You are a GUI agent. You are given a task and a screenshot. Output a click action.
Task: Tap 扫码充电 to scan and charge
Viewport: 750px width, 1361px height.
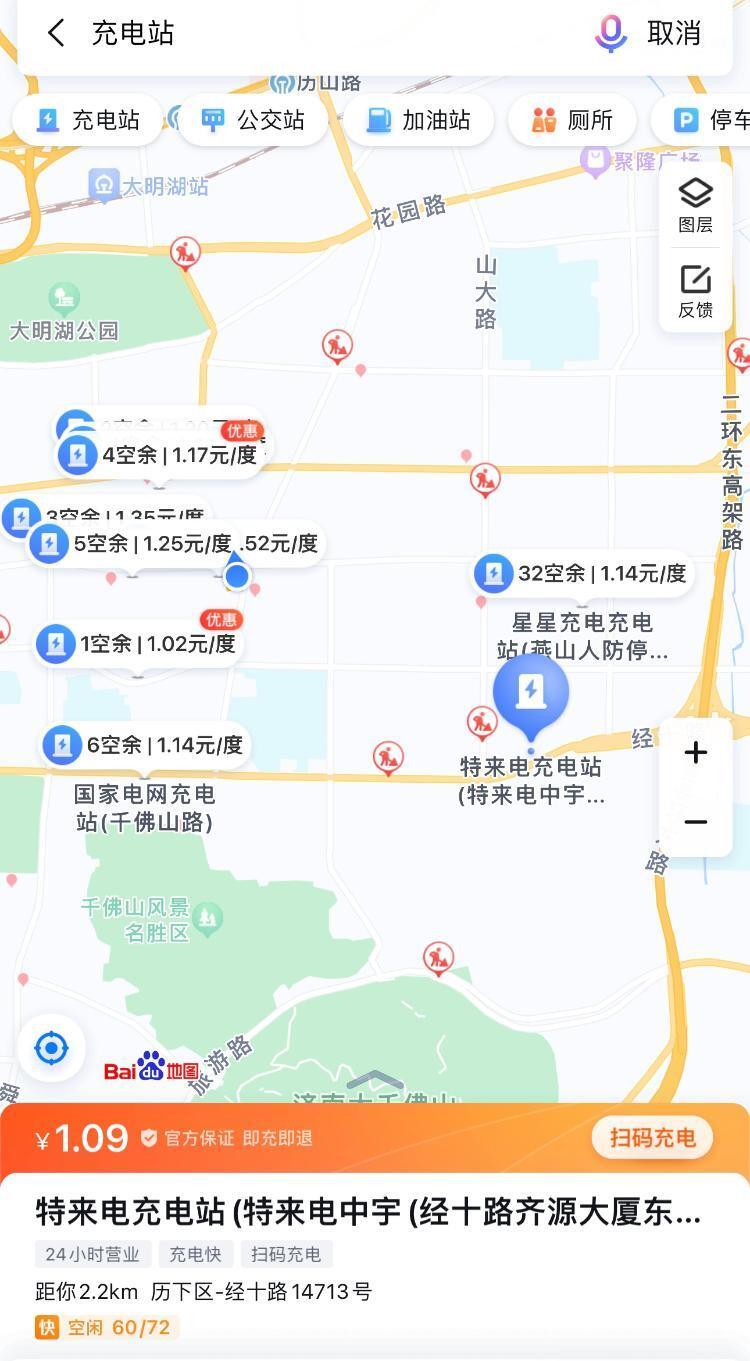pyautogui.click(x=652, y=1138)
